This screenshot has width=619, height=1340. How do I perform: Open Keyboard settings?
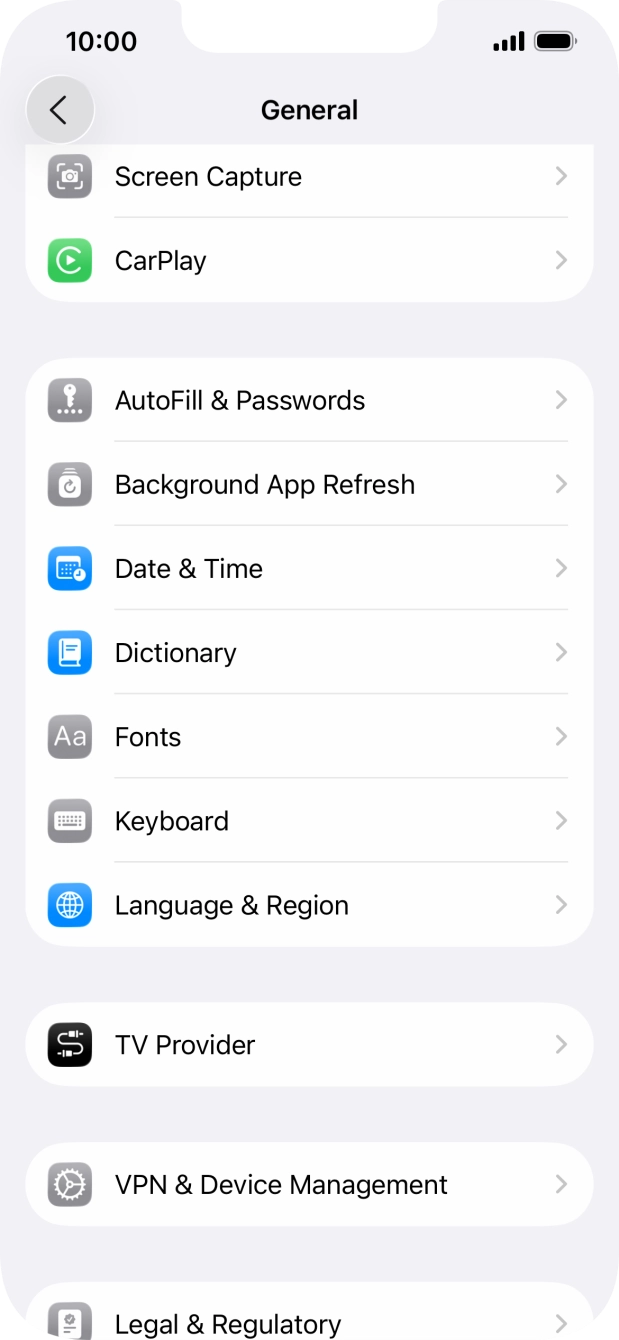click(308, 821)
